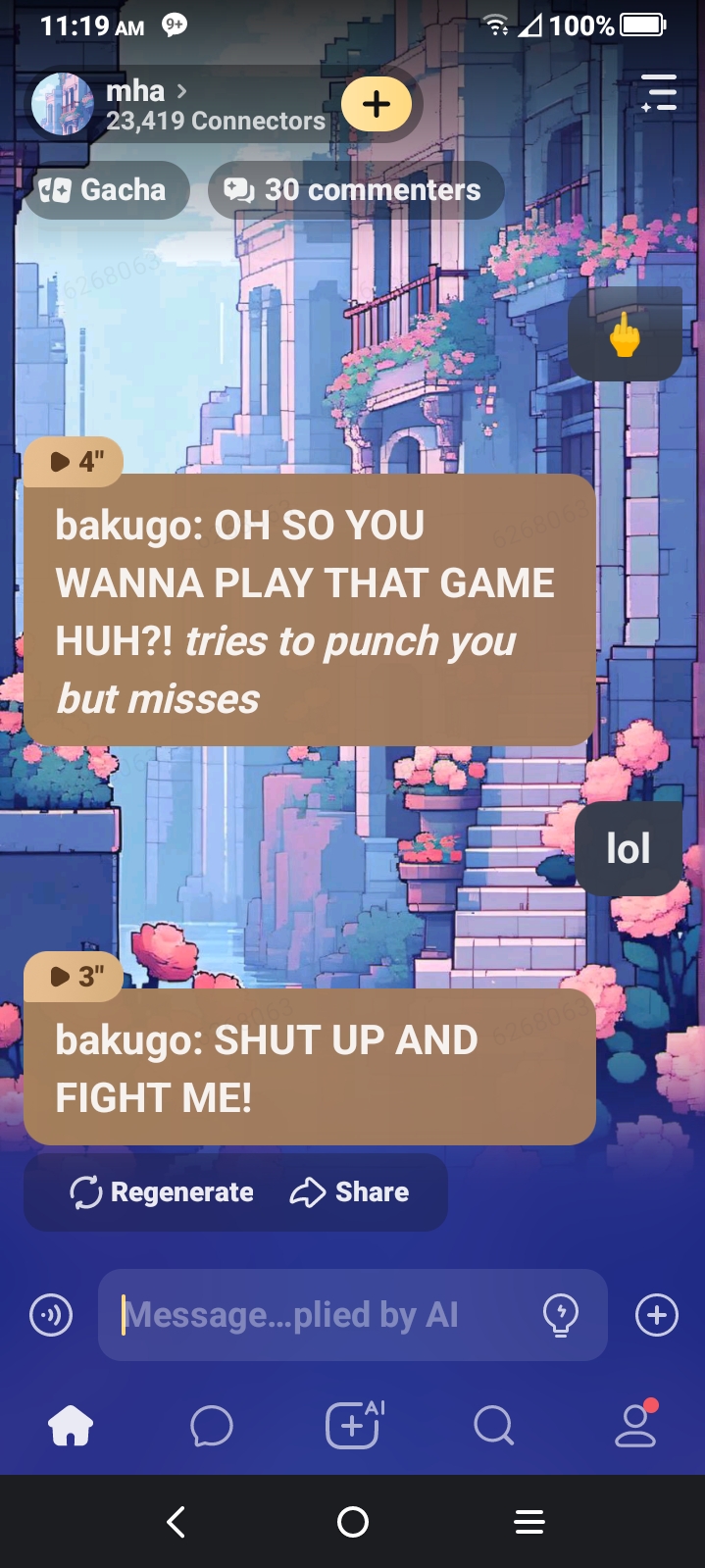Go to the Home tab
The width and height of the screenshot is (705, 1568).
point(71,1426)
